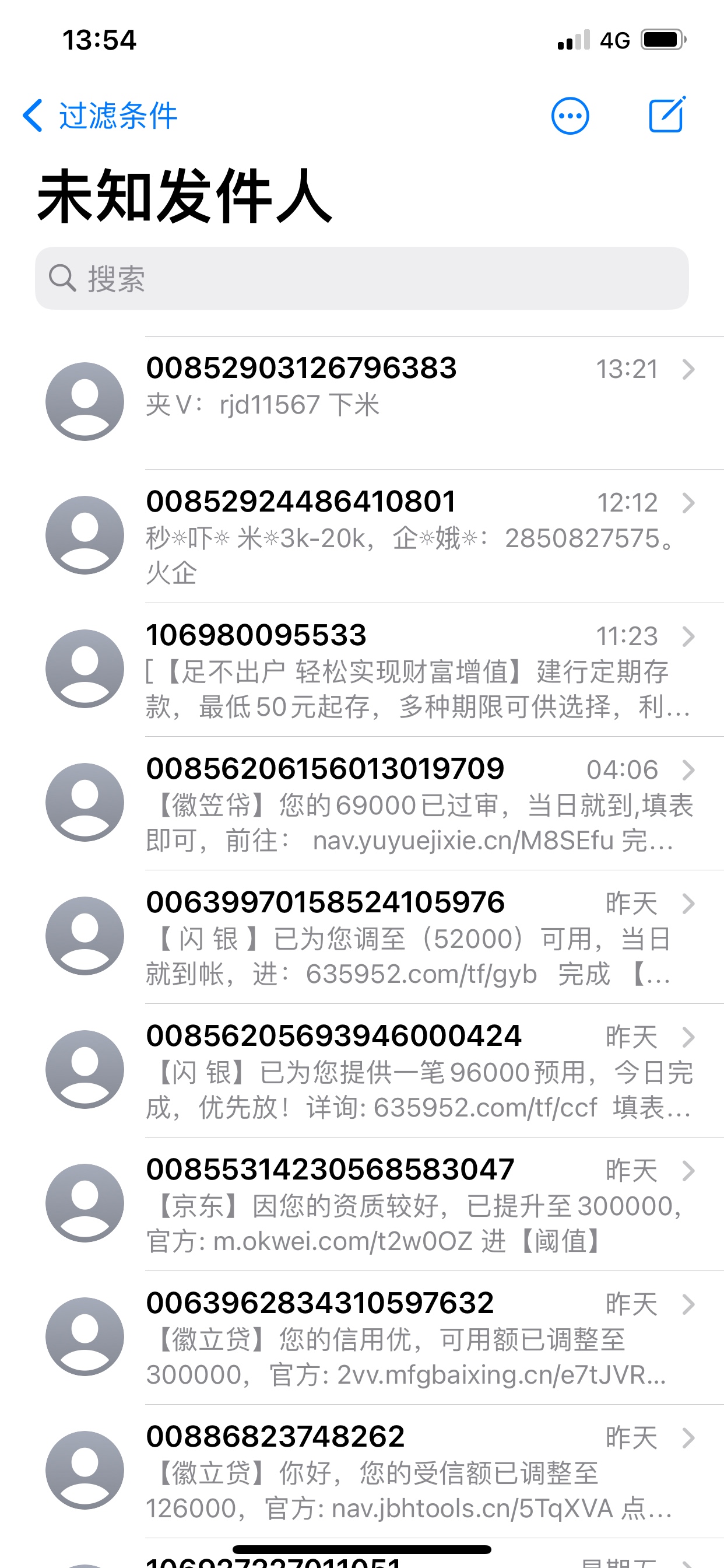Open the thread from 00886823748262
Image resolution: width=724 pixels, height=1568 pixels.
[362, 1471]
